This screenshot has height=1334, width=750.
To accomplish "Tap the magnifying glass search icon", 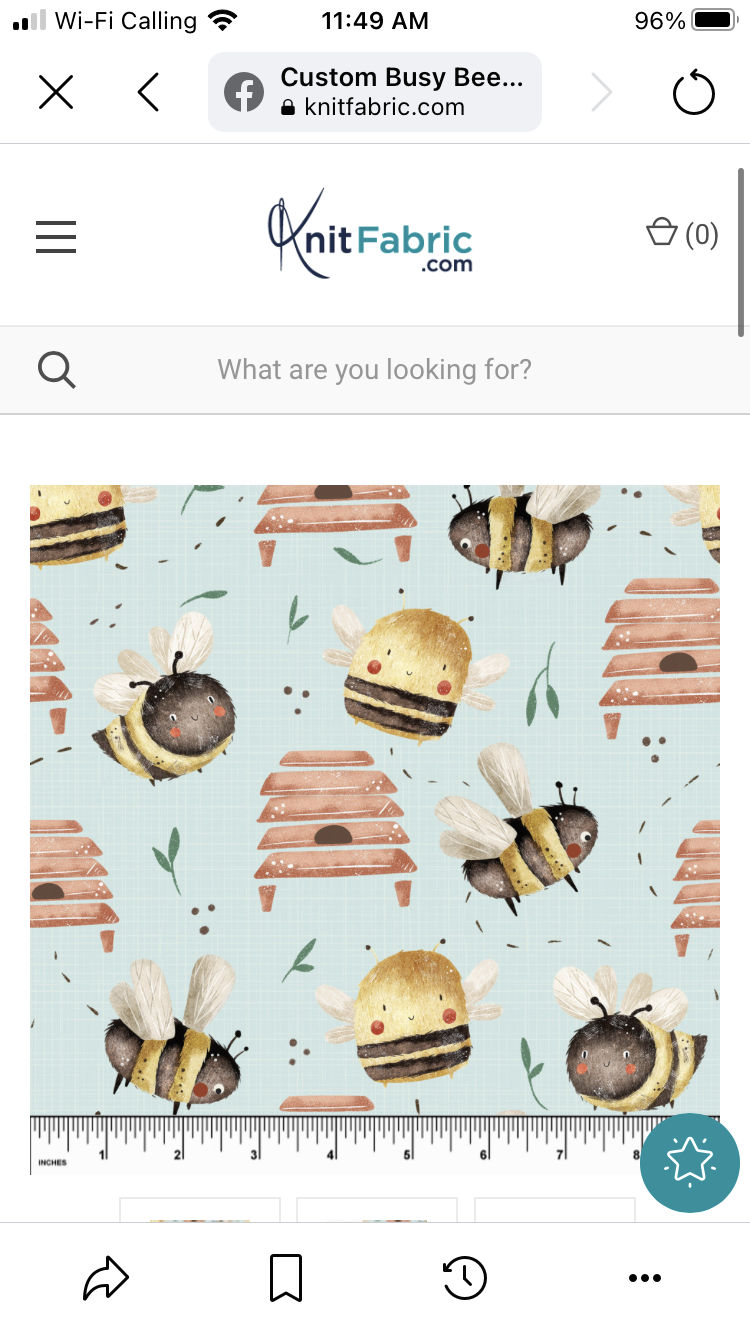I will [57, 370].
